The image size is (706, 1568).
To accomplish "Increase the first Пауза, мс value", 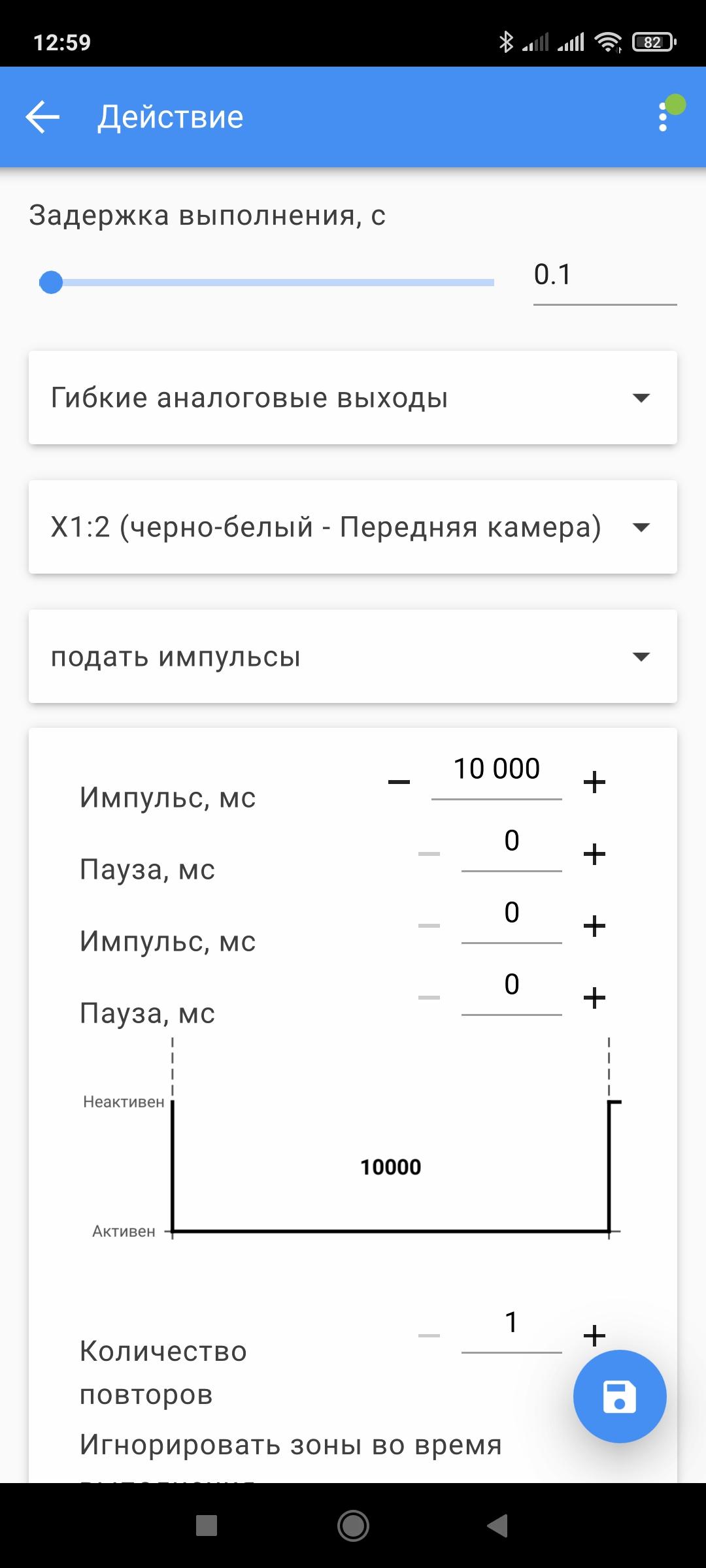I will pyautogui.click(x=594, y=854).
